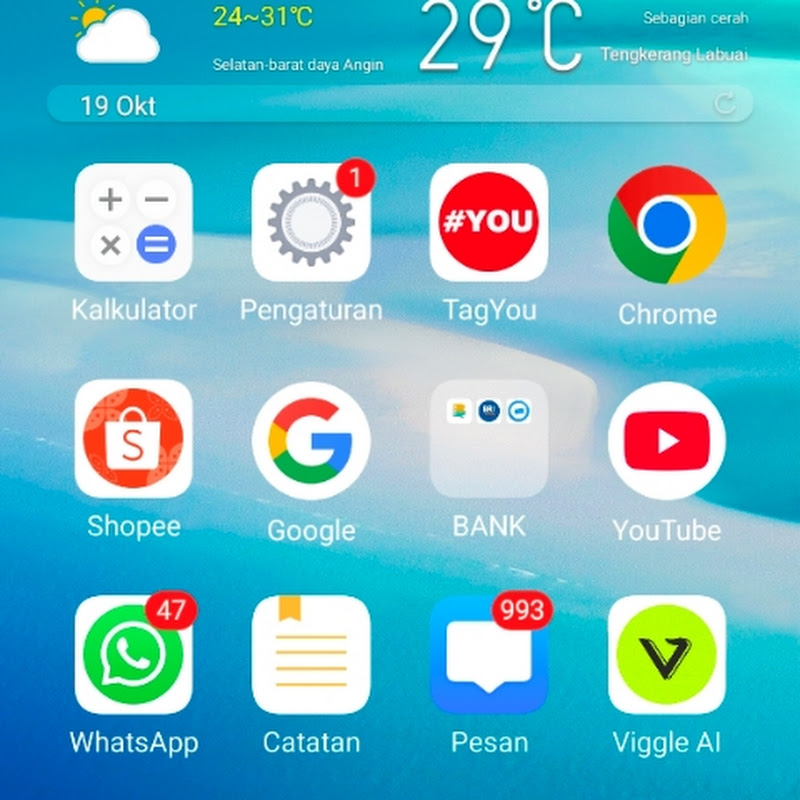800x800 pixels.
Task: Open Shopee shopping app
Action: (x=133, y=439)
